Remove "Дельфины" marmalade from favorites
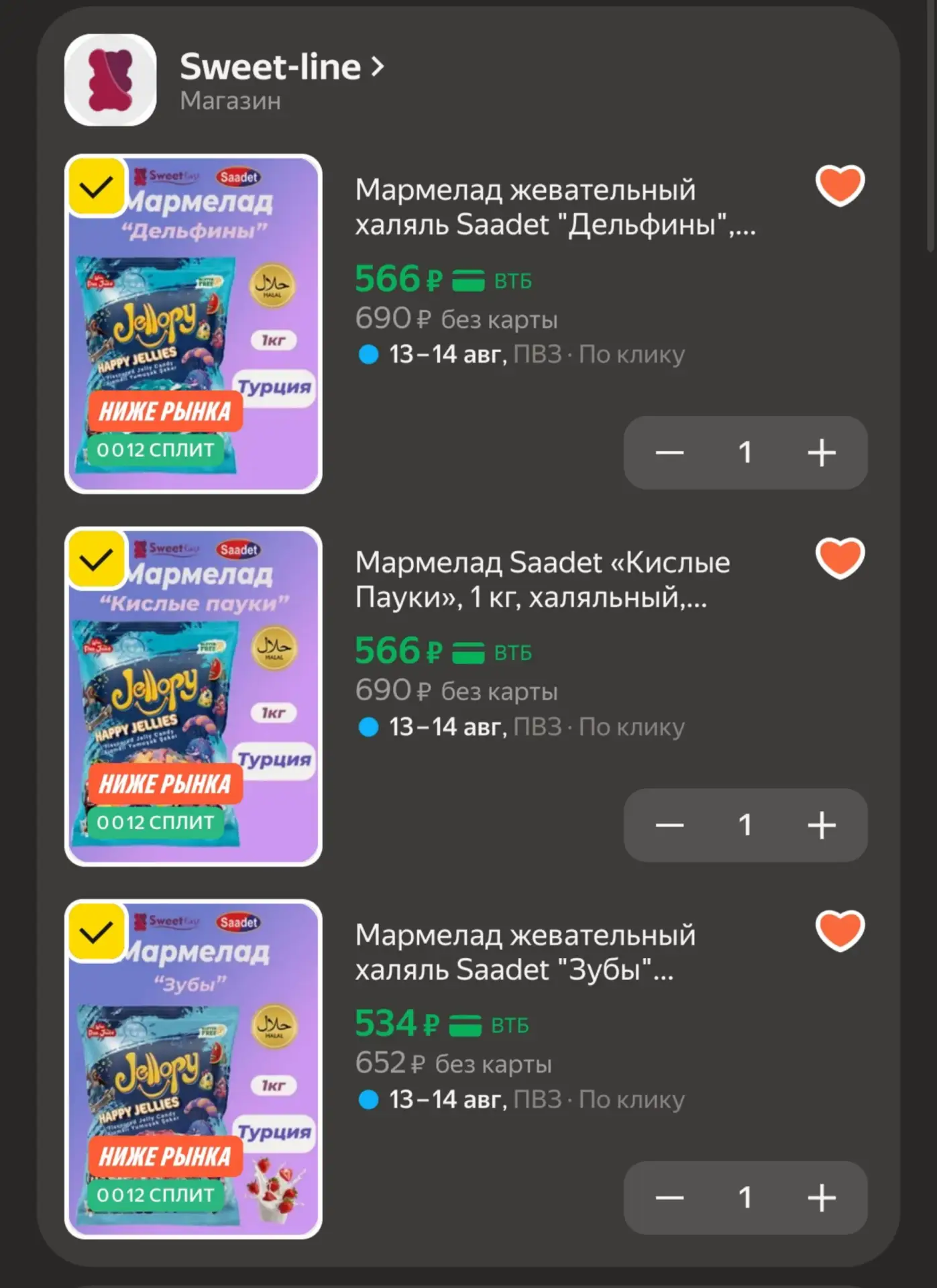Viewport: 937px width, 1288px height. click(840, 185)
